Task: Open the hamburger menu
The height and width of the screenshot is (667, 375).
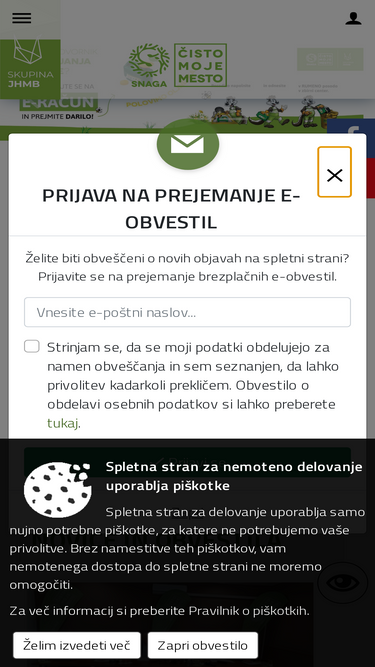Action: [22, 18]
